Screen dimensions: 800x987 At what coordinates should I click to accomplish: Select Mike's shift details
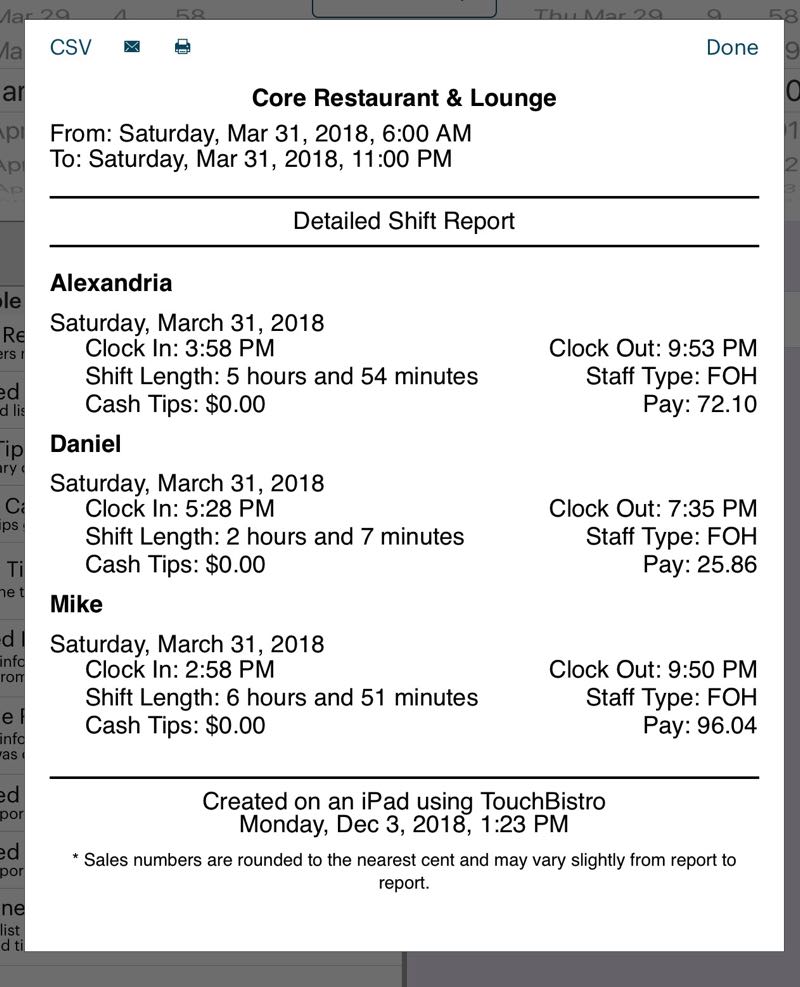[77, 604]
